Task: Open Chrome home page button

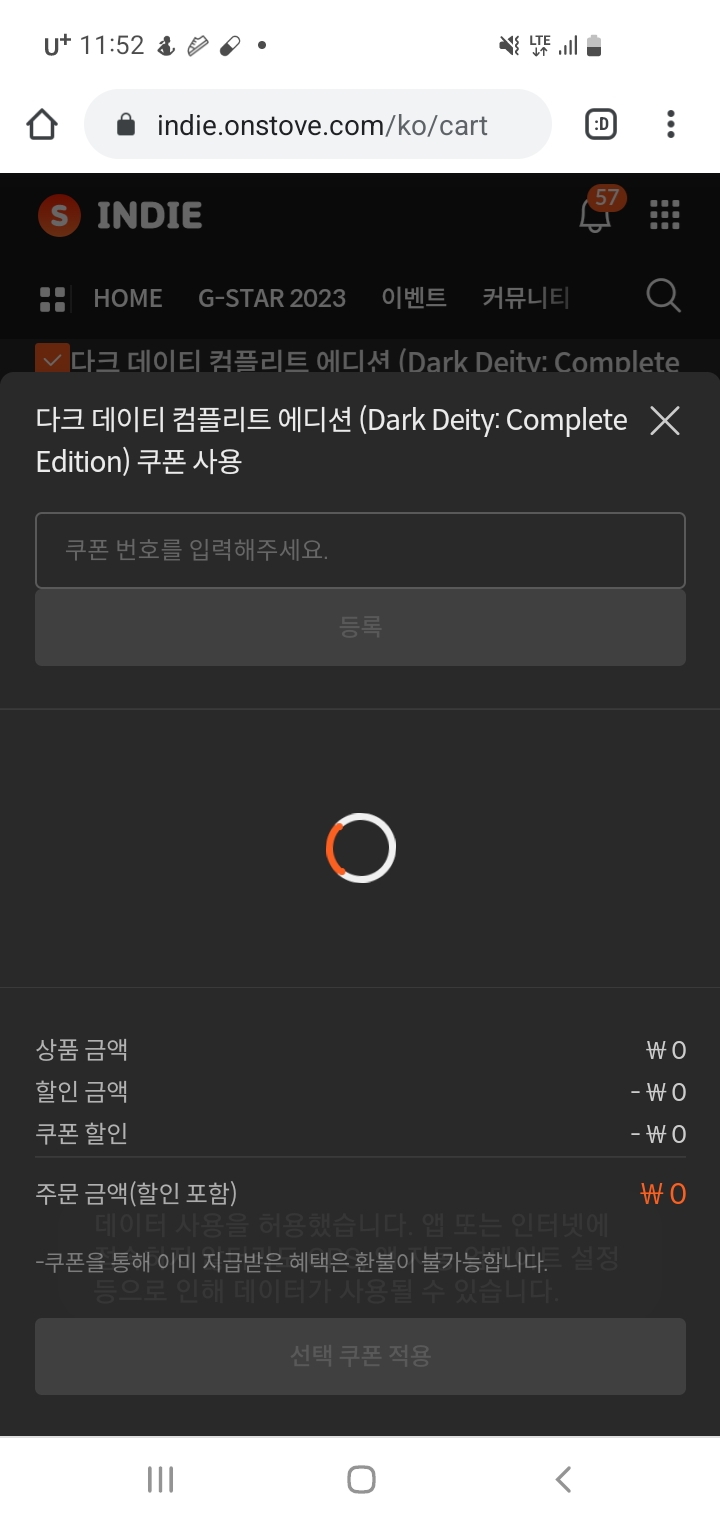Action: point(42,125)
